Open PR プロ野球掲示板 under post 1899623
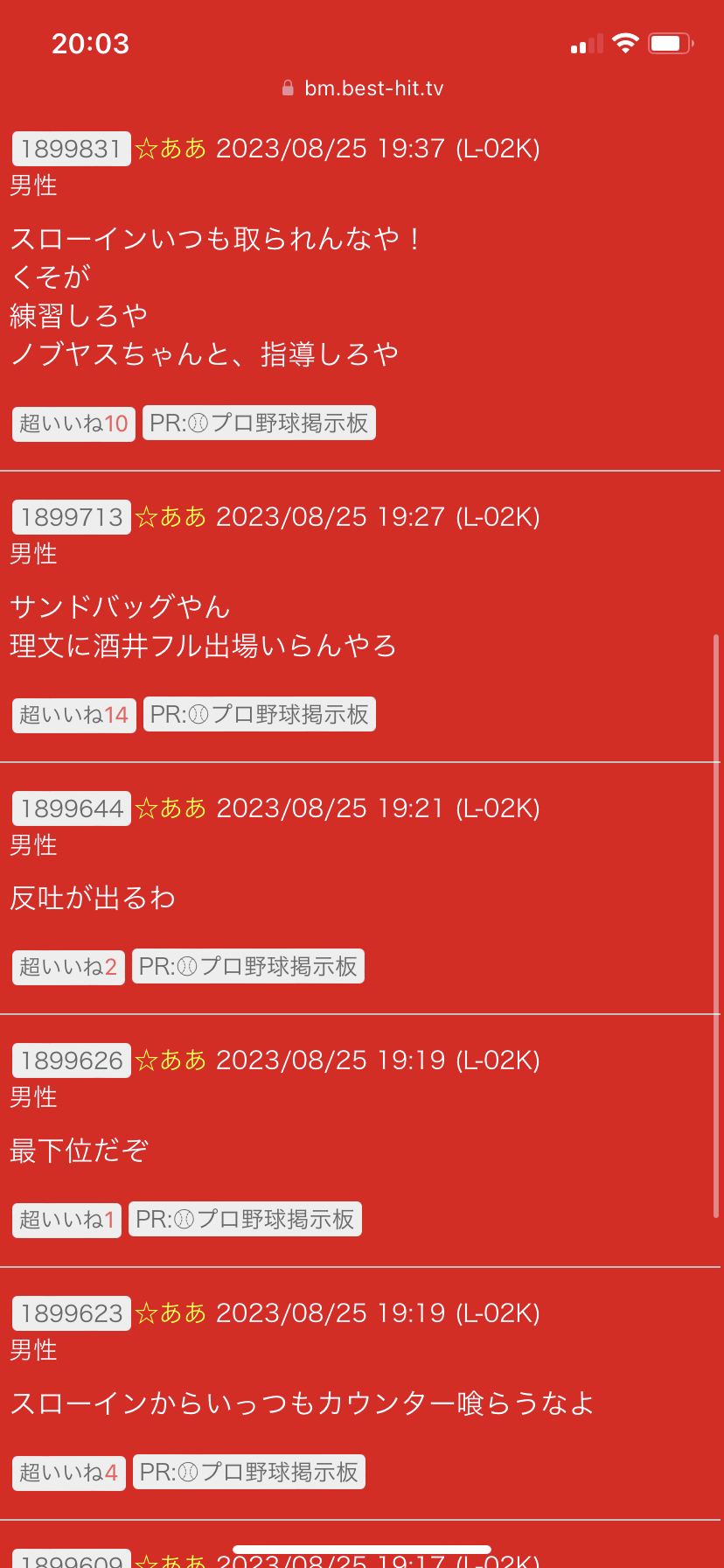The image size is (724, 1568). click(248, 1473)
